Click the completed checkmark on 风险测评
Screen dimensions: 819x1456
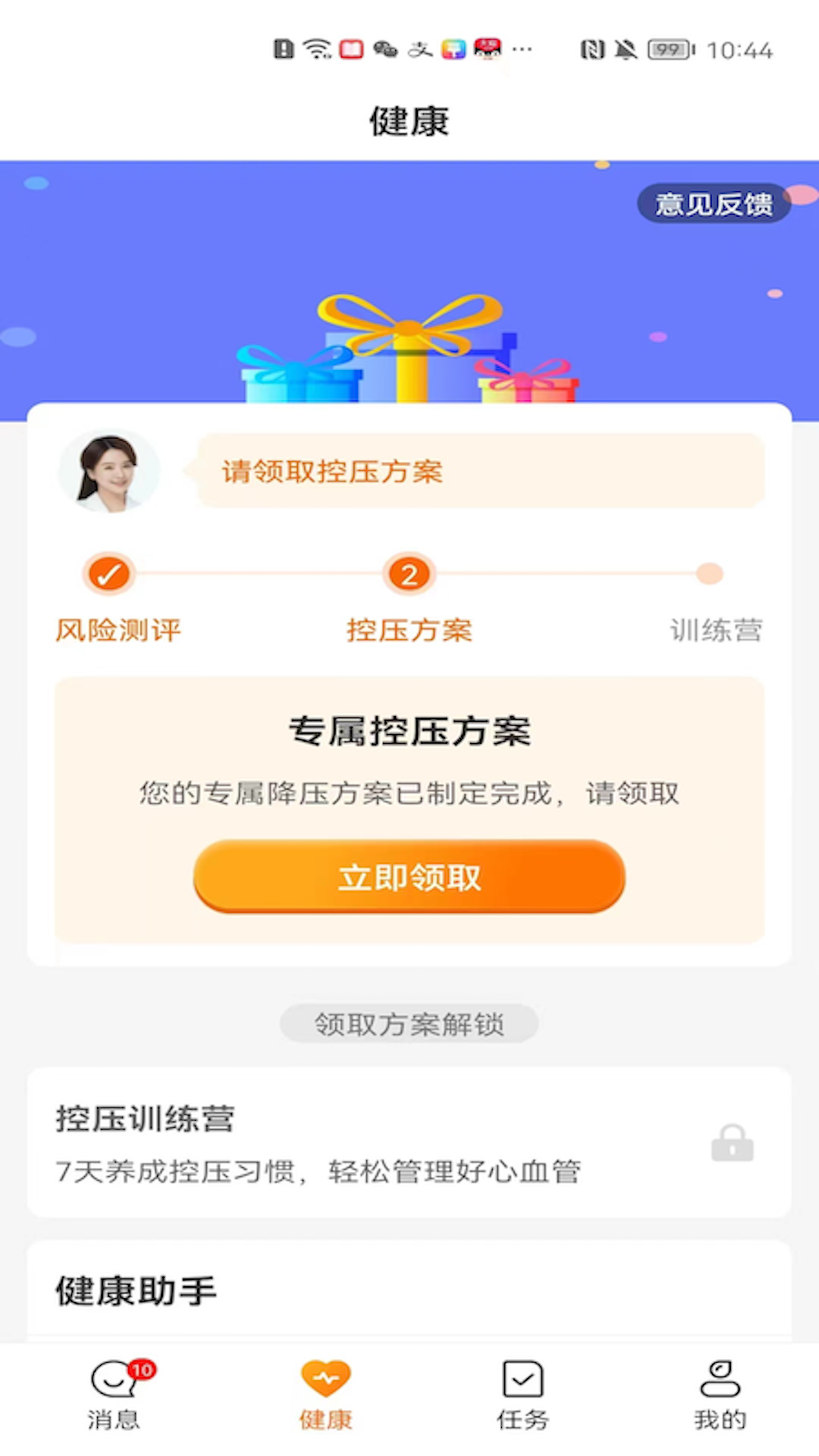108,574
